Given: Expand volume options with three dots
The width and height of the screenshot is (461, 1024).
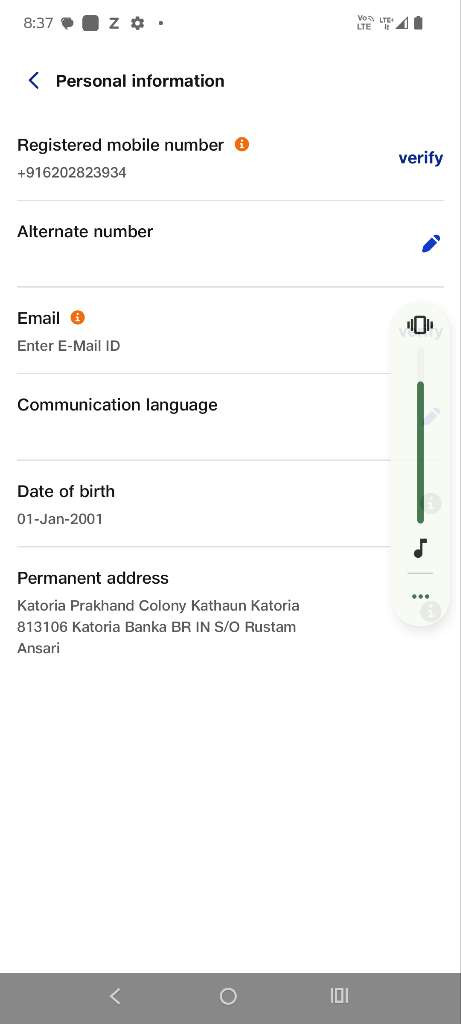Looking at the screenshot, I should 421,596.
